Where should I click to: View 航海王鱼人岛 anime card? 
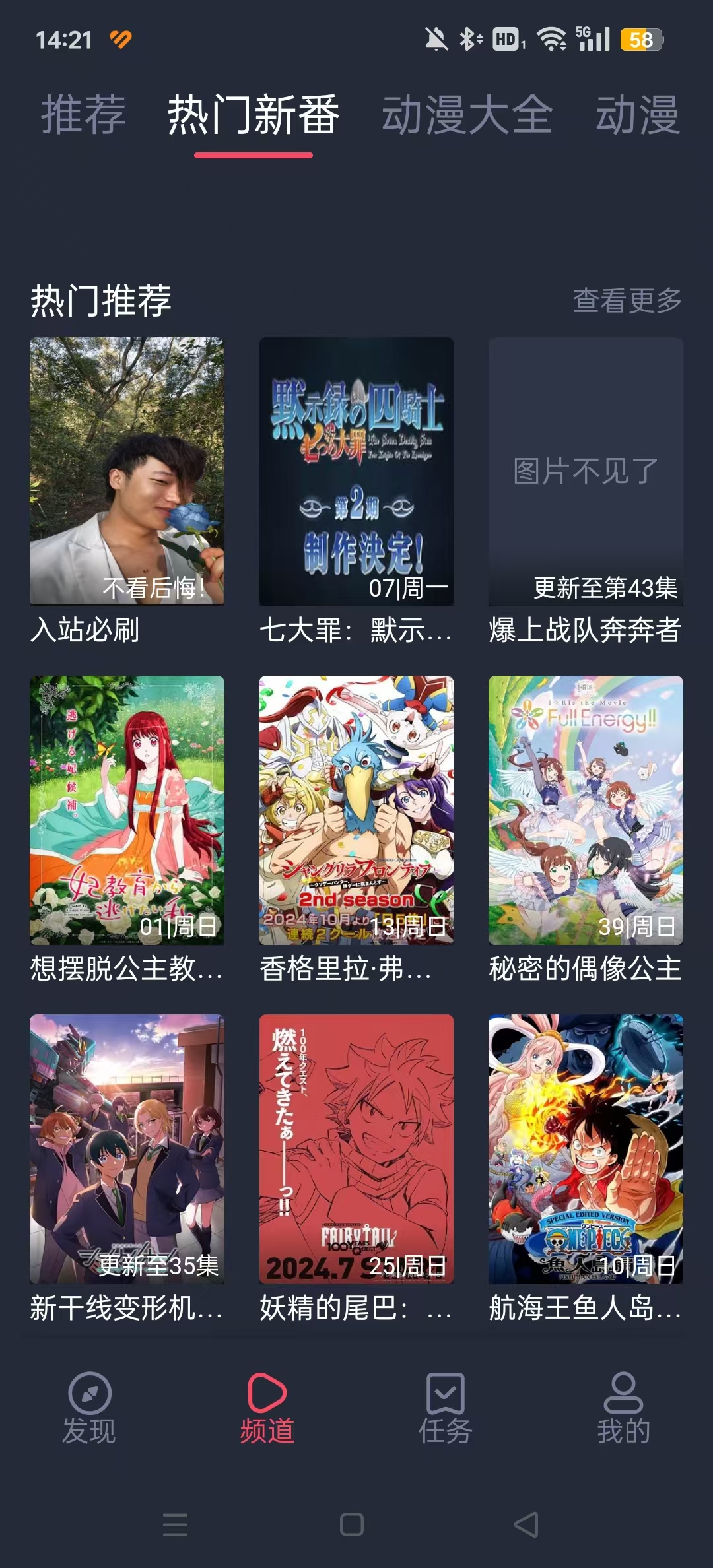(x=586, y=1148)
